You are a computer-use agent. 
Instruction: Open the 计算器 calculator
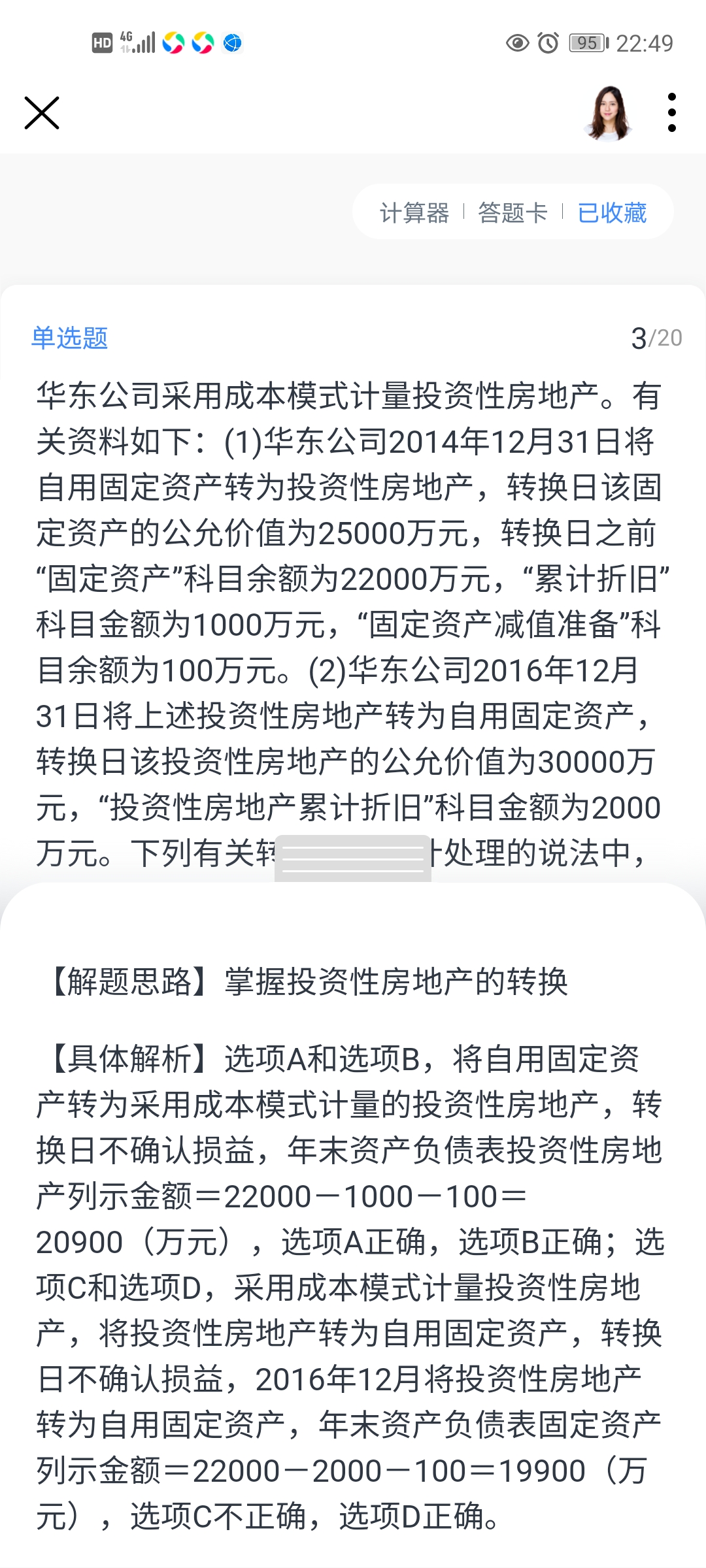click(414, 213)
